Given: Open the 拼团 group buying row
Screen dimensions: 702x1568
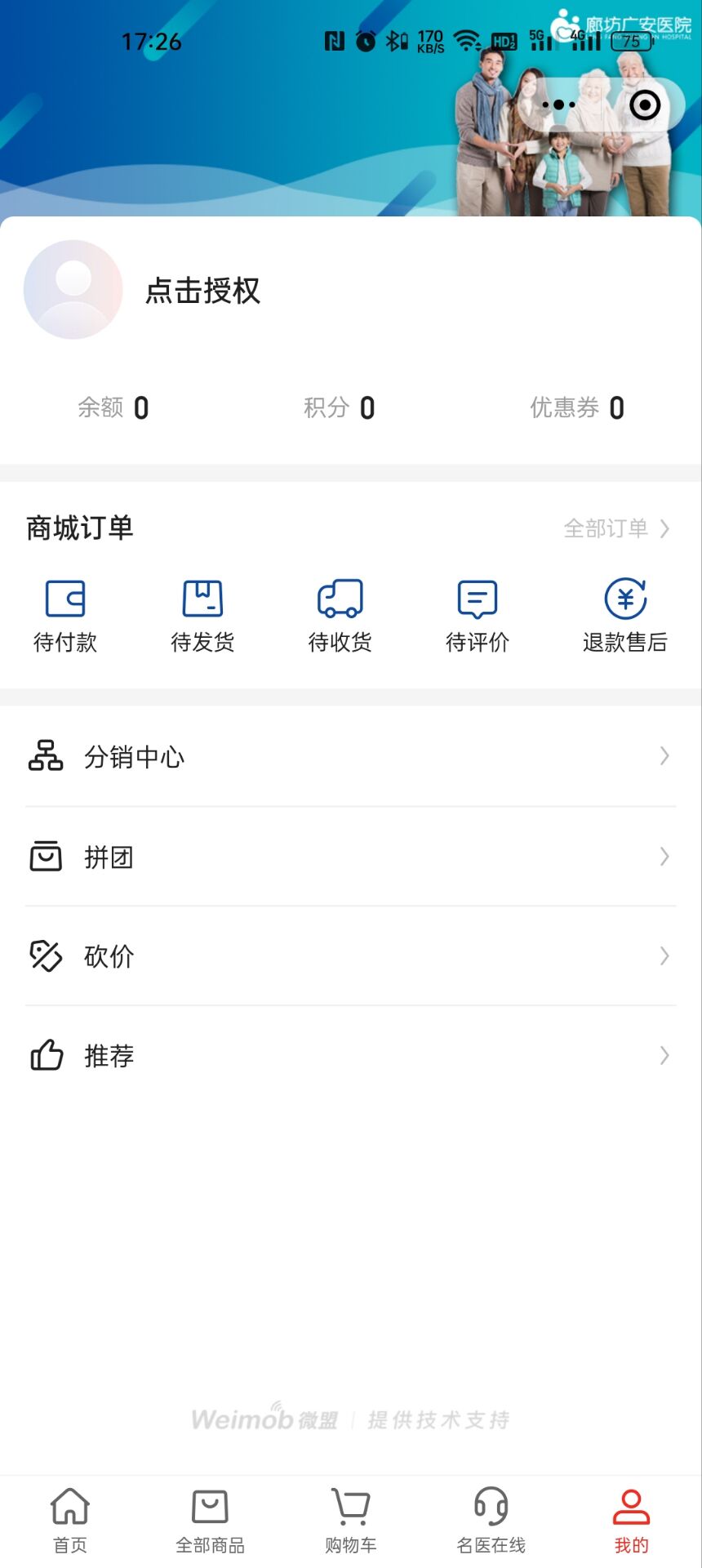Looking at the screenshot, I should coord(351,857).
